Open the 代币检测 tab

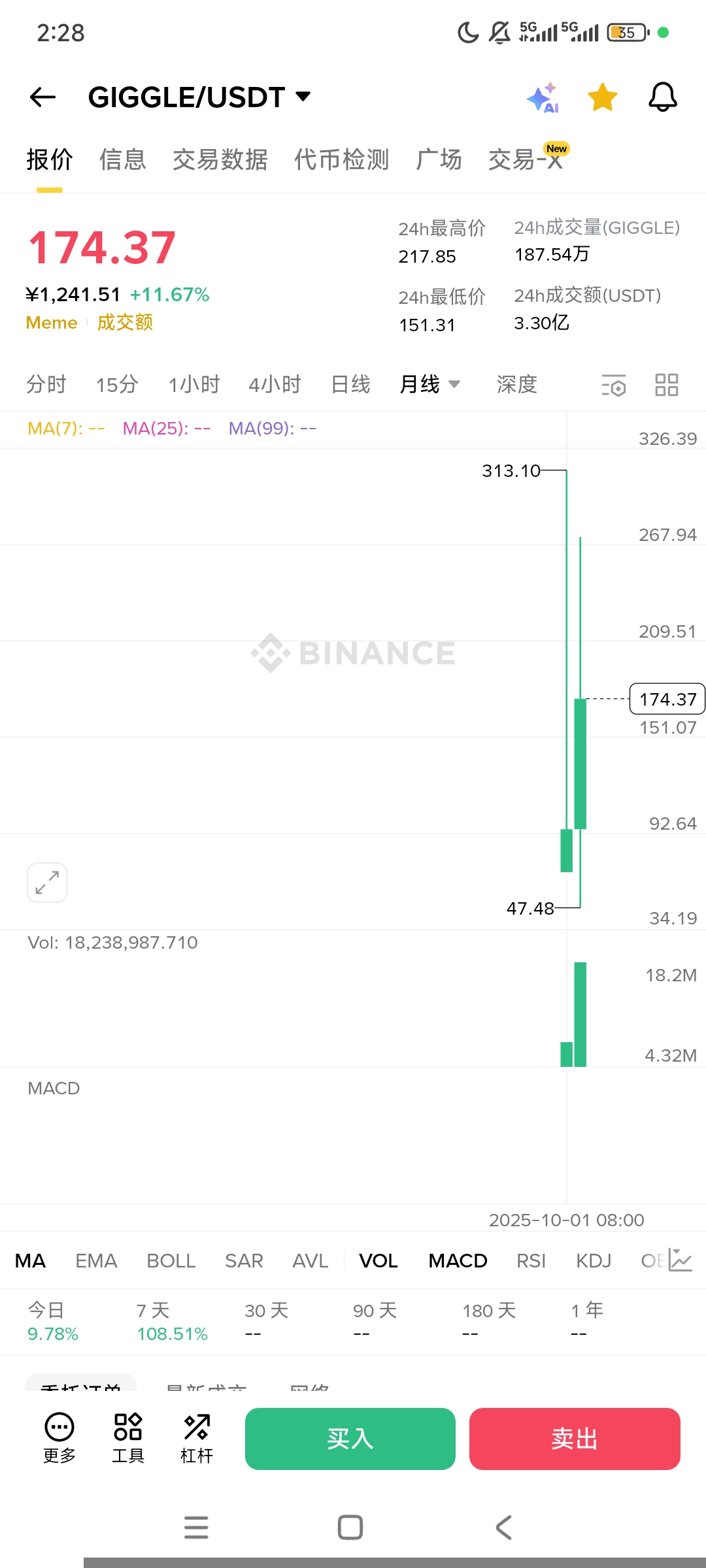(x=341, y=159)
